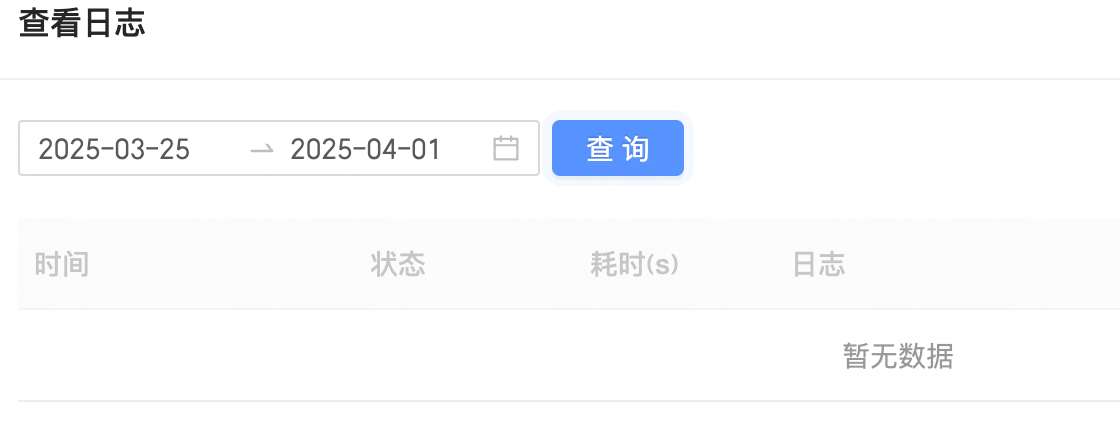Open the calendar date picker icon
The width and height of the screenshot is (1120, 424).
tap(506, 149)
